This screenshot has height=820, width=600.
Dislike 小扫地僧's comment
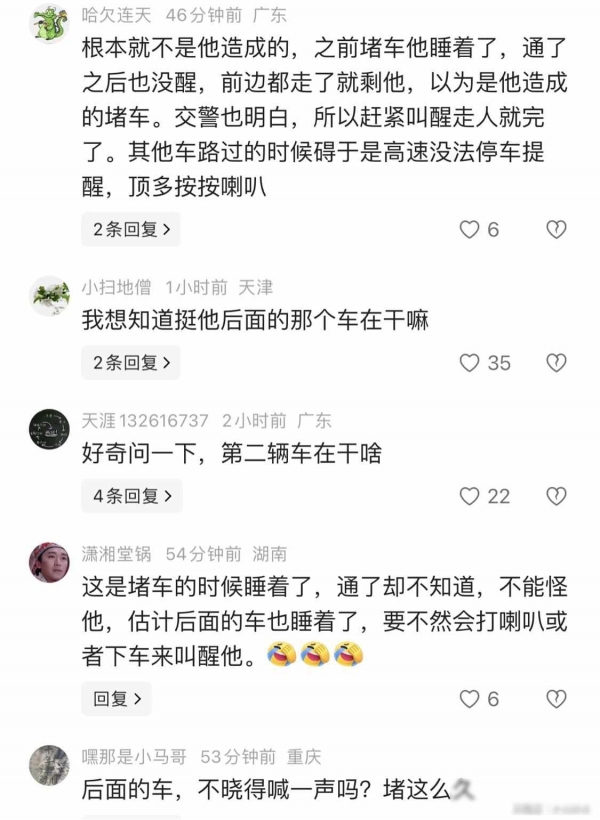click(556, 363)
